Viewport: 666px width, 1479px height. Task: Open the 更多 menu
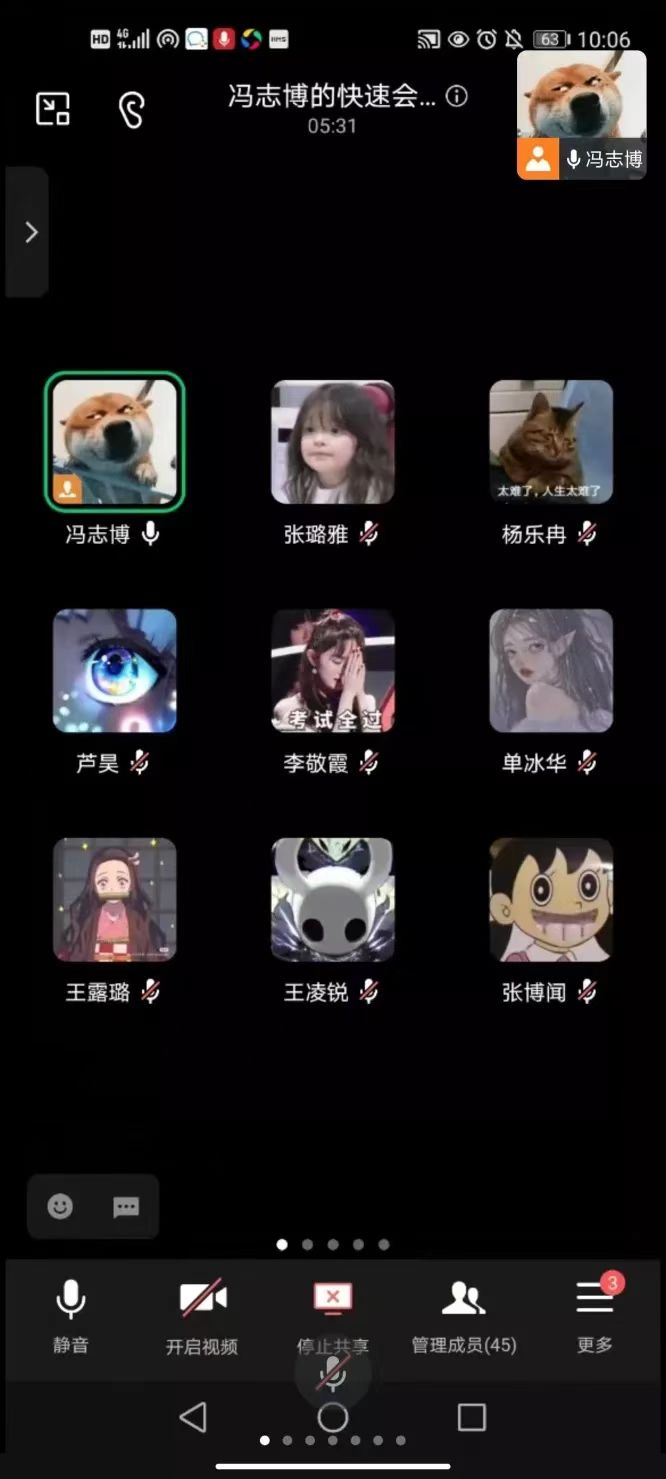point(595,1315)
